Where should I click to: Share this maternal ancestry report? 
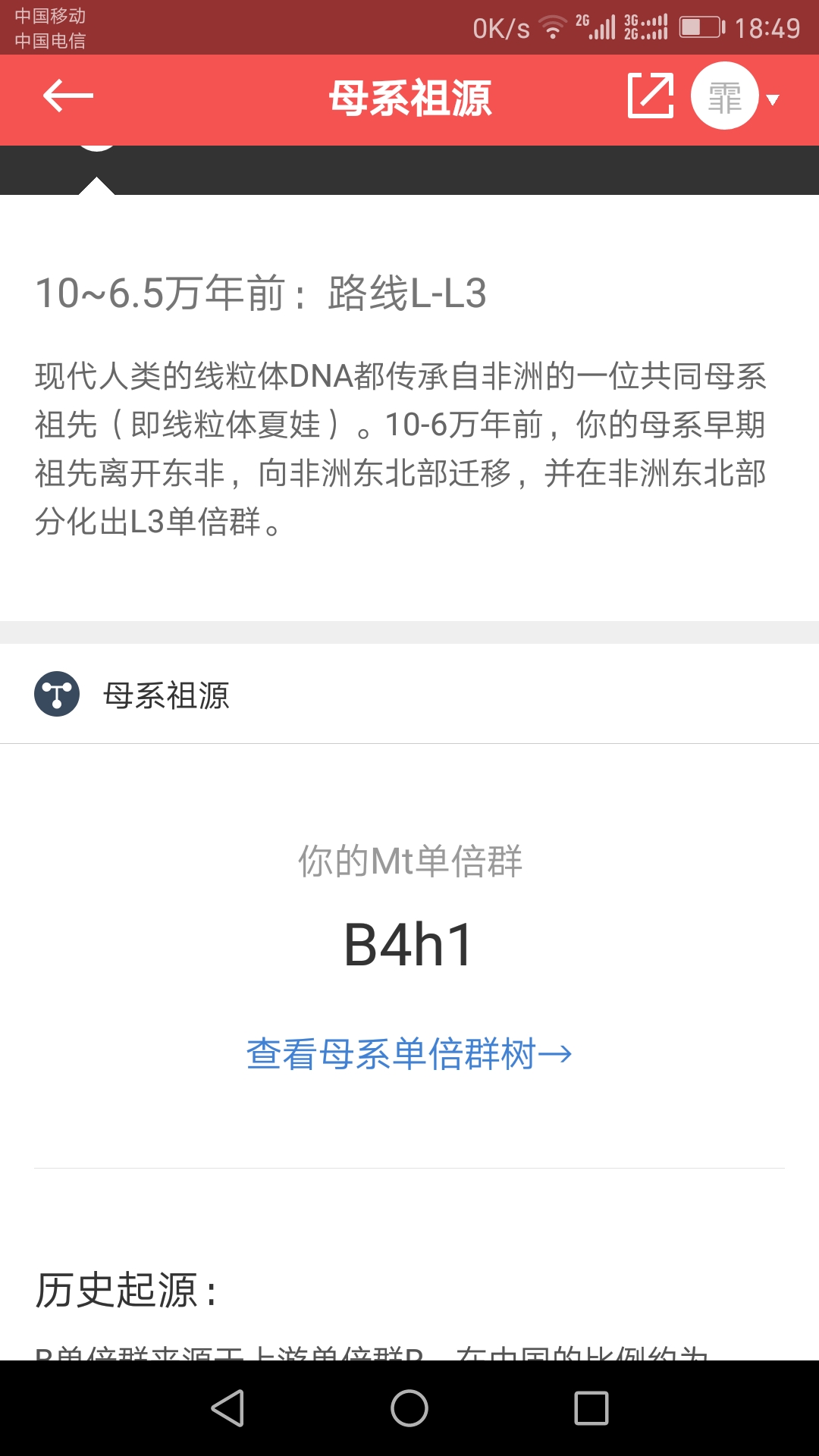pyautogui.click(x=651, y=96)
